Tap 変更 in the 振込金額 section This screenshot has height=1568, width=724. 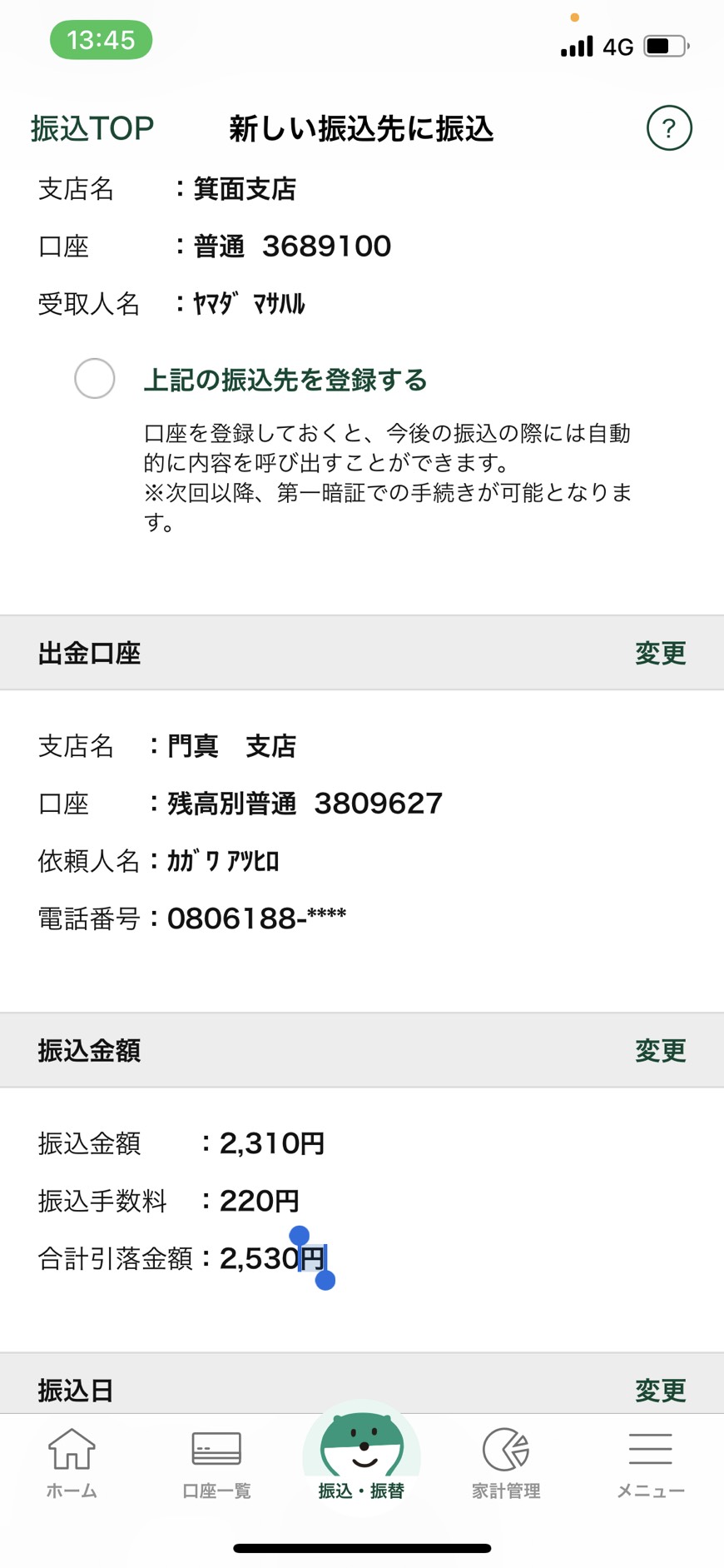[x=661, y=1051]
